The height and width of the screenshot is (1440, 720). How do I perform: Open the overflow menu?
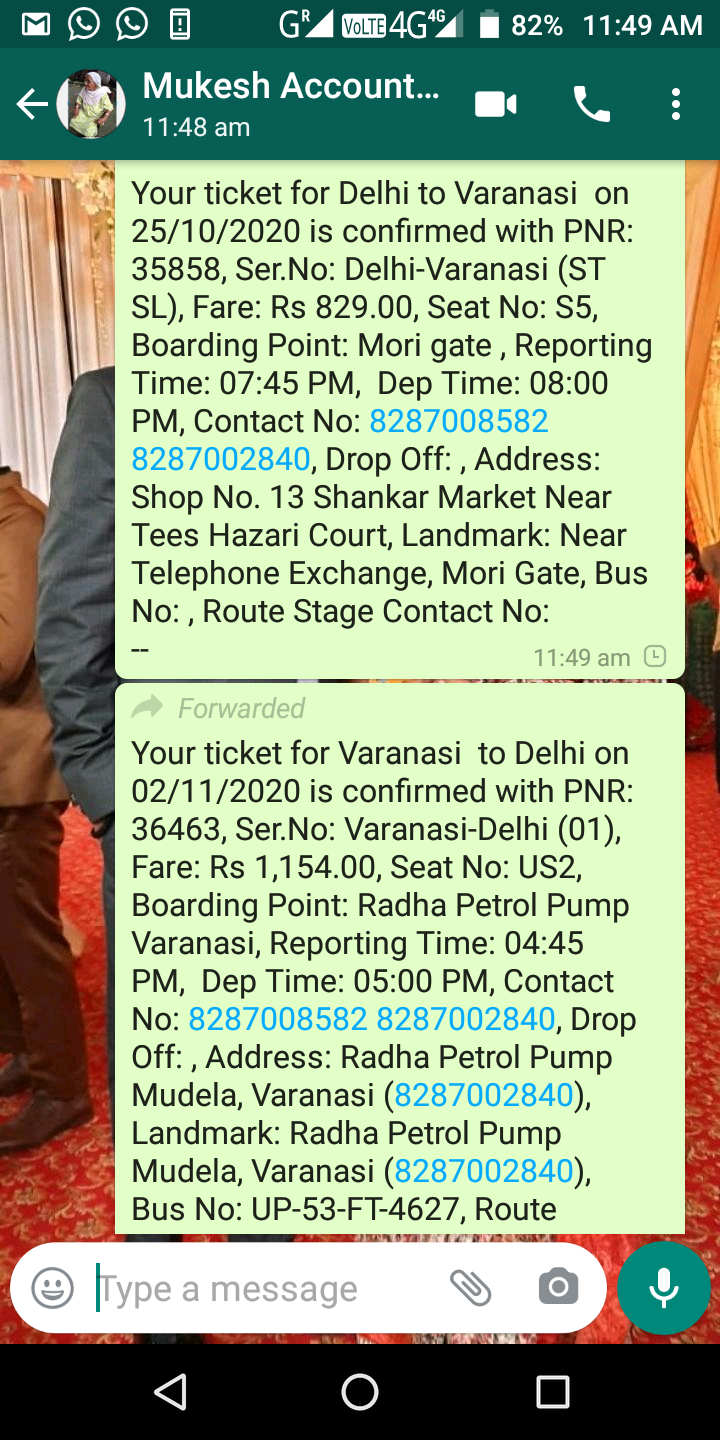point(676,104)
